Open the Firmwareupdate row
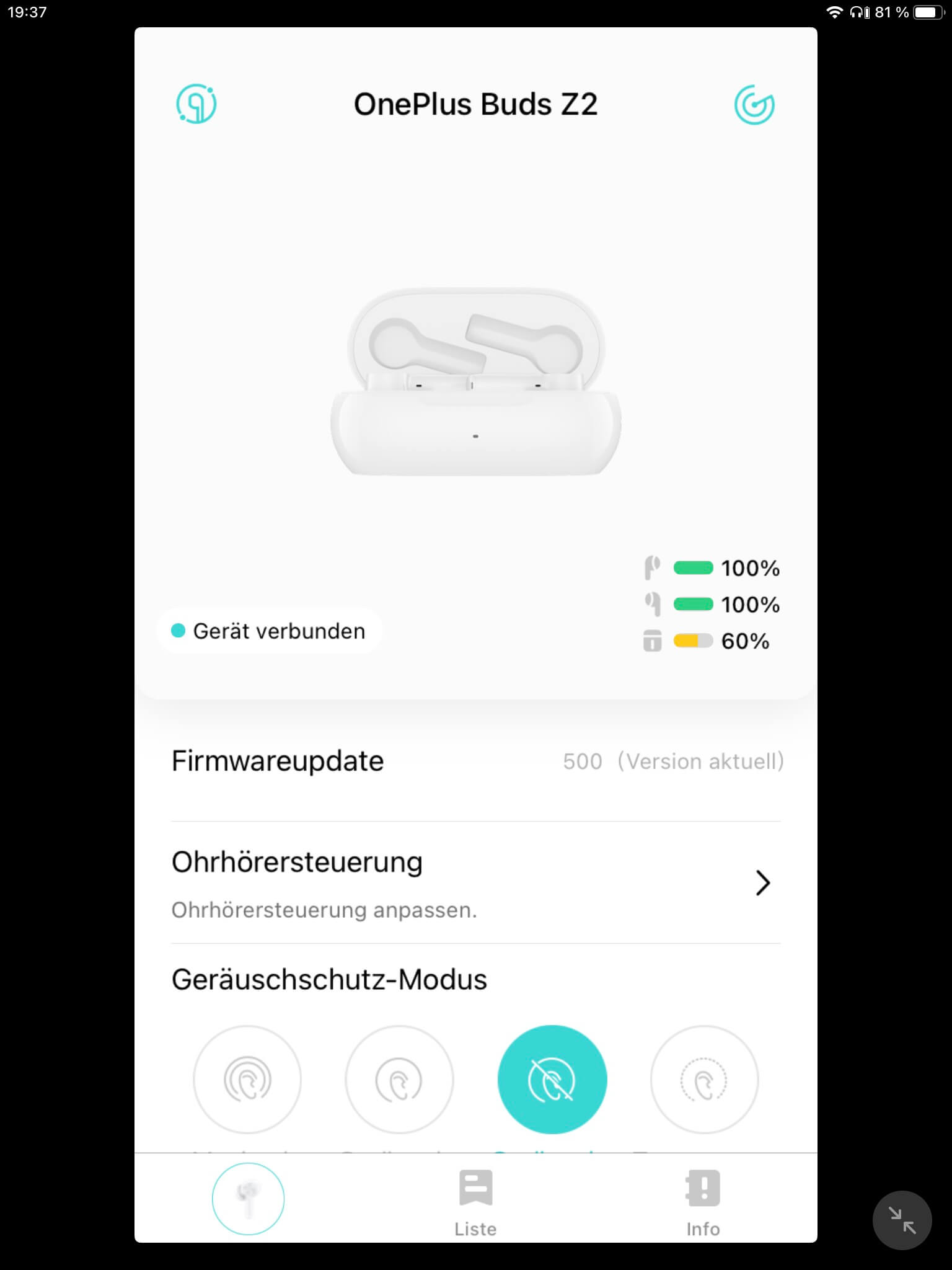952x1270 pixels. (x=476, y=762)
